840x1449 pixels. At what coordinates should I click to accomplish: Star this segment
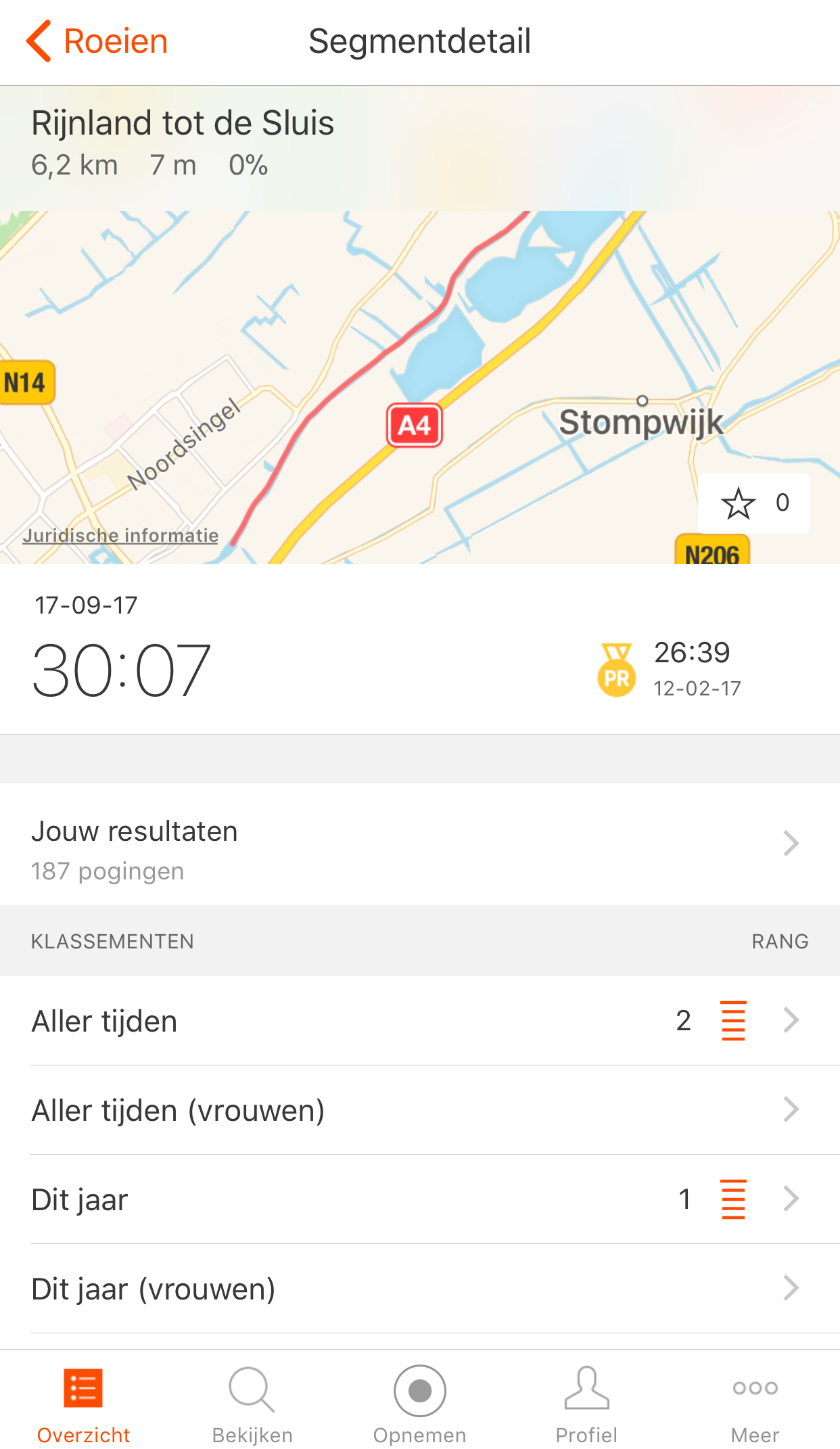point(738,503)
